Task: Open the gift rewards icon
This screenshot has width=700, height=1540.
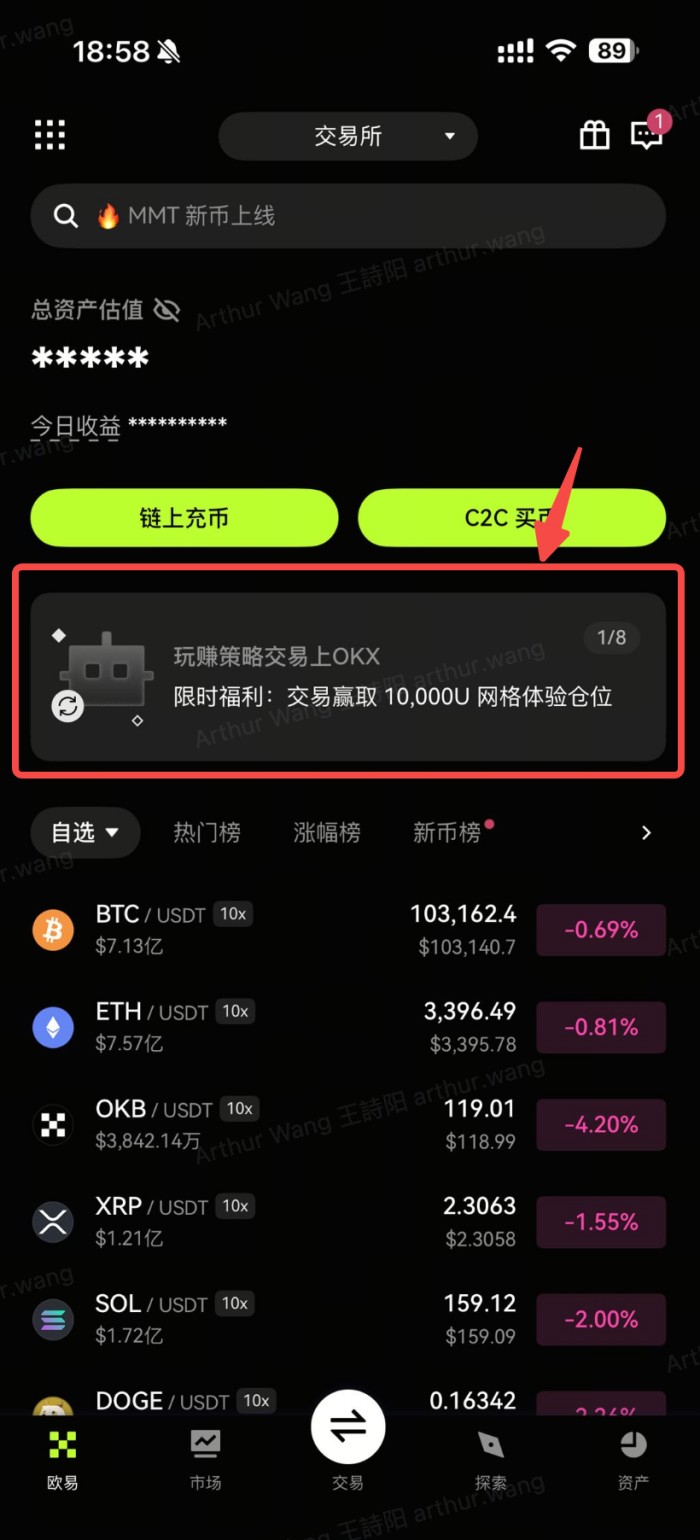Action: (x=595, y=135)
